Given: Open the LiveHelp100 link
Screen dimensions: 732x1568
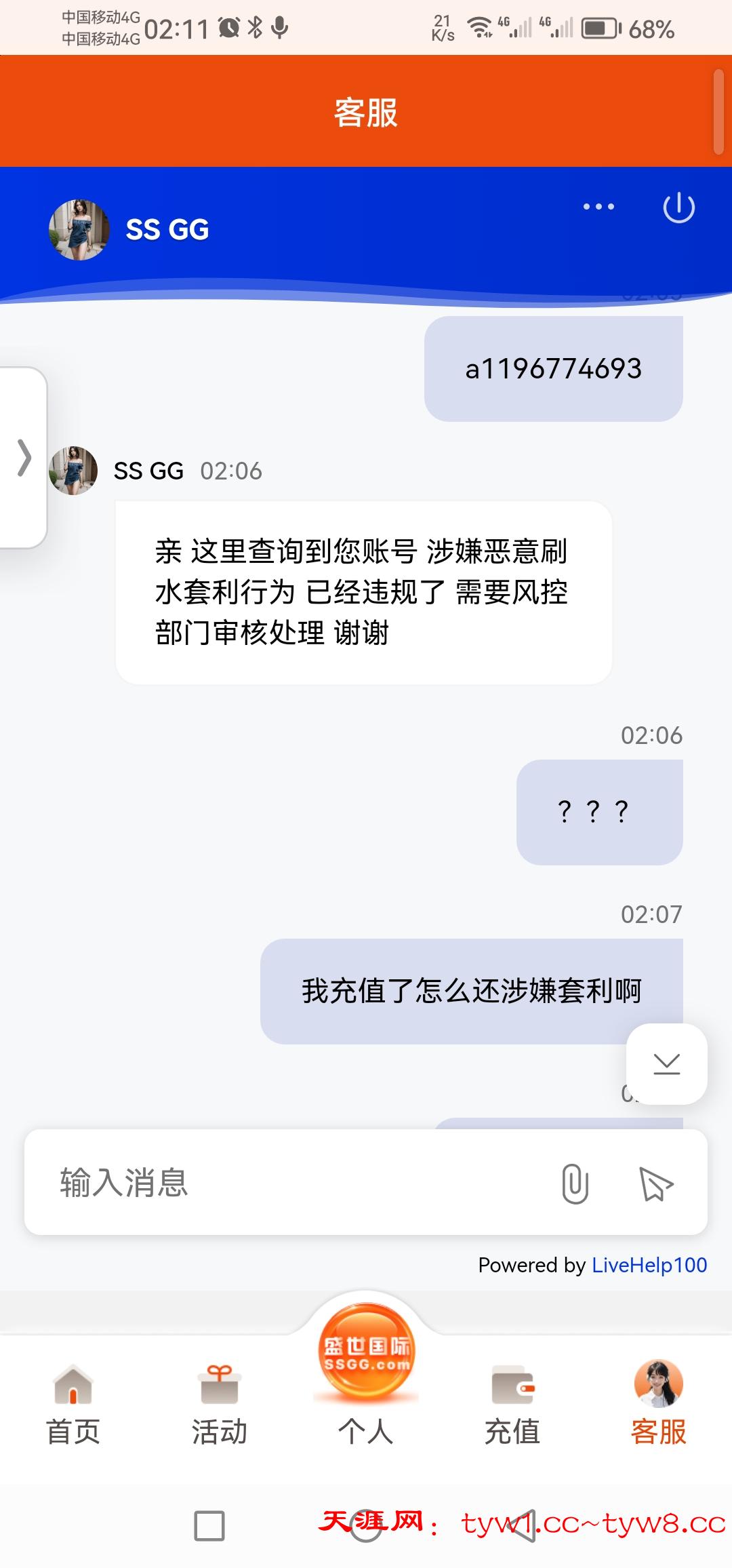Looking at the screenshot, I should pyautogui.click(x=649, y=1265).
